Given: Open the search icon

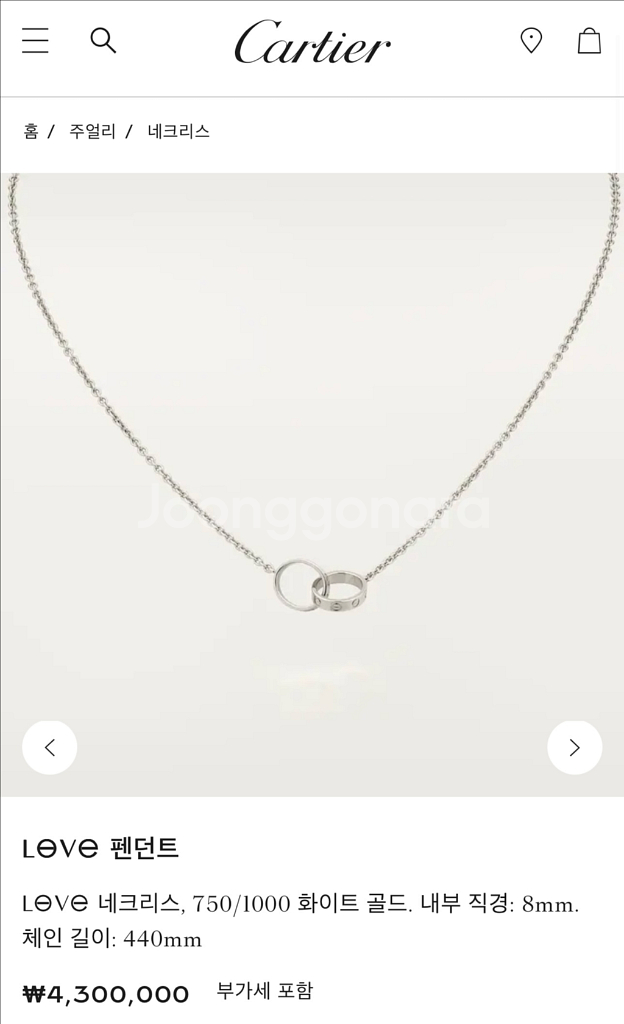Looking at the screenshot, I should pyautogui.click(x=103, y=41).
